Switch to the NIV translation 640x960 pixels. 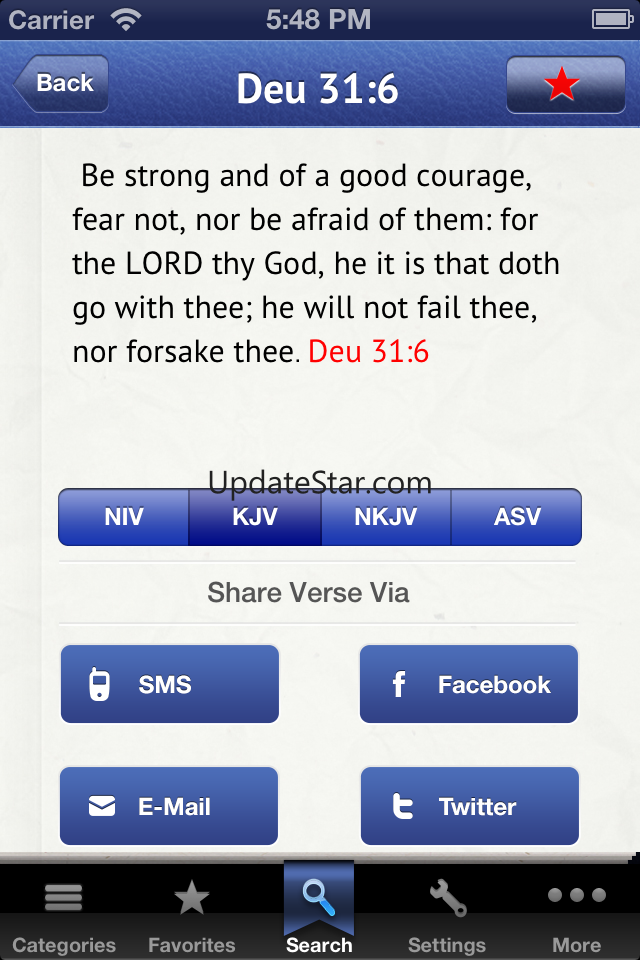(x=124, y=517)
